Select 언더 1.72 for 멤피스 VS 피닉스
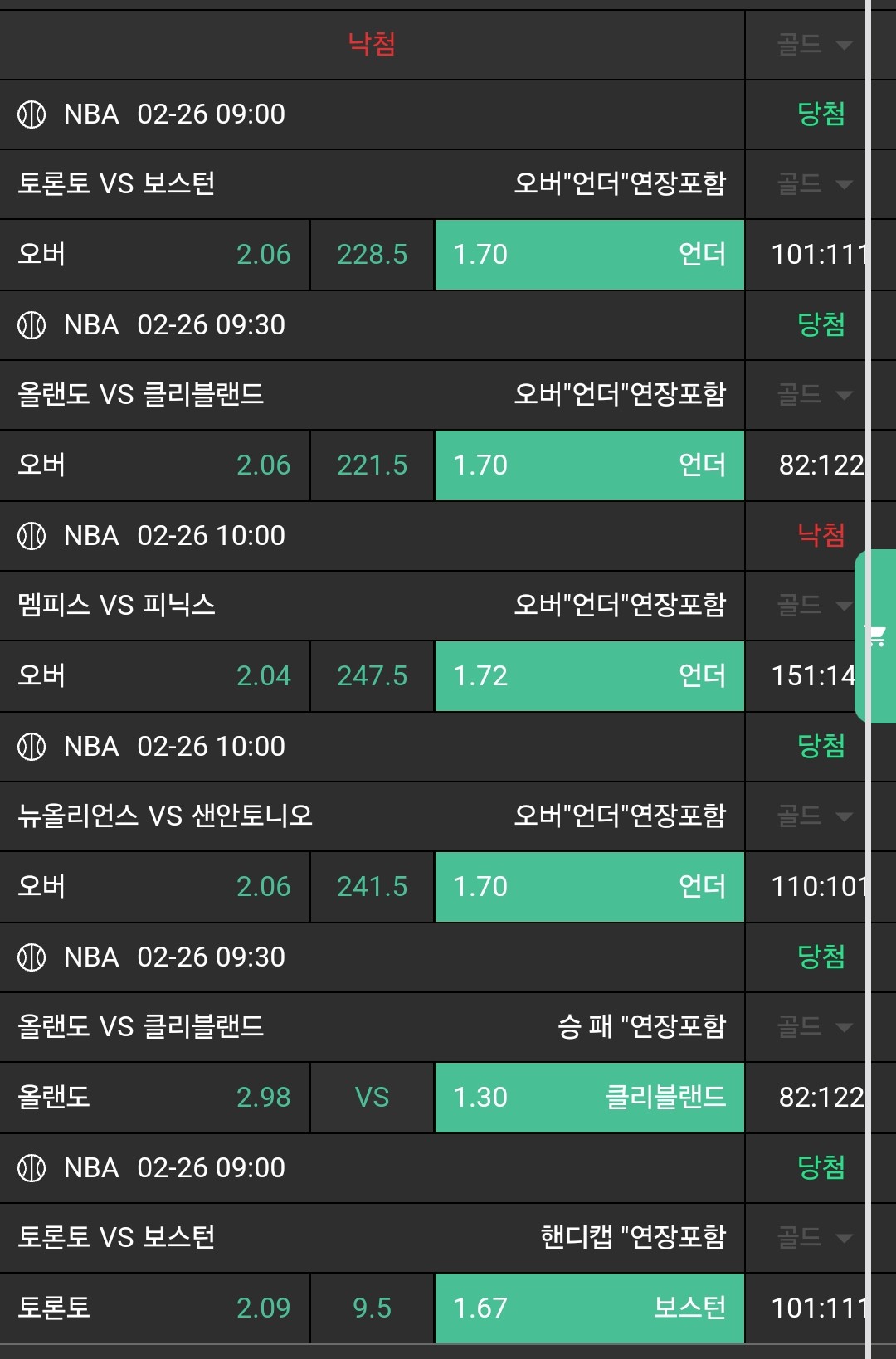 589,675
